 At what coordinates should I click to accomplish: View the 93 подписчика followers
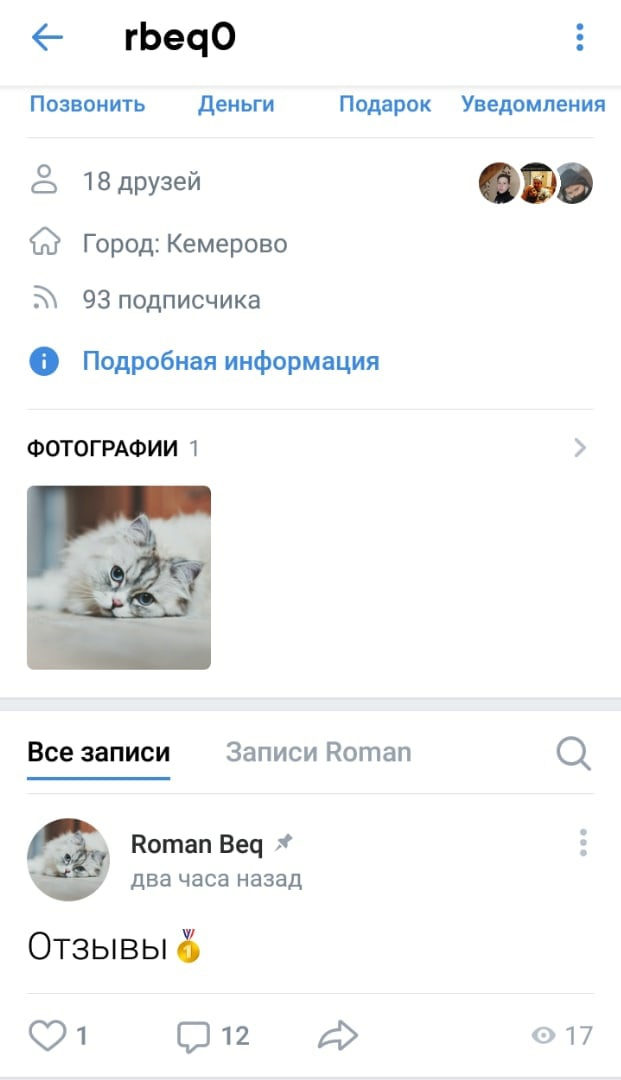pyautogui.click(x=171, y=299)
